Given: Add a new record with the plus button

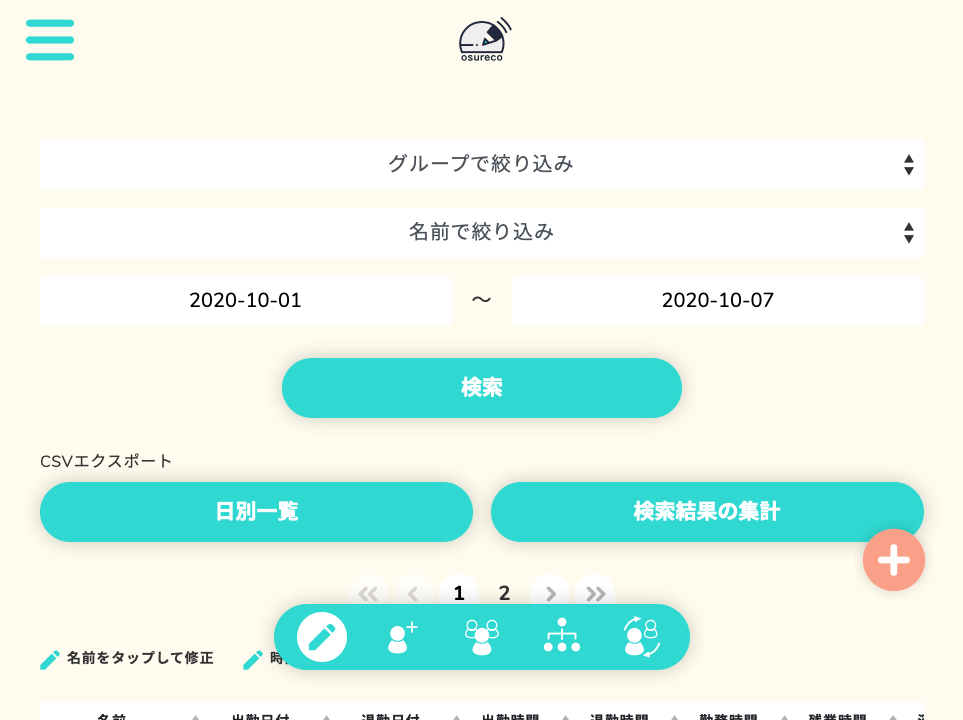Looking at the screenshot, I should pyautogui.click(x=893, y=560).
